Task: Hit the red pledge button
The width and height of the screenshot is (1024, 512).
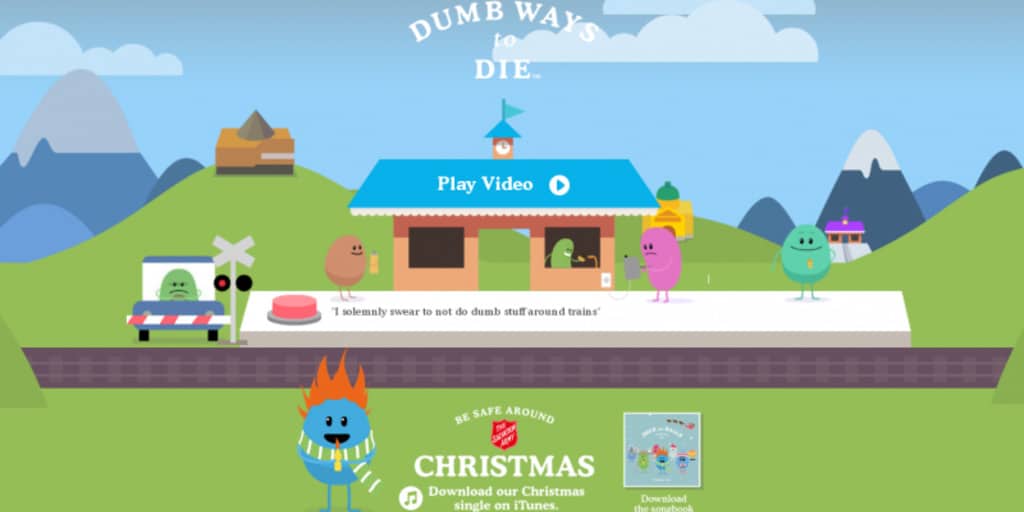Action: click(294, 307)
